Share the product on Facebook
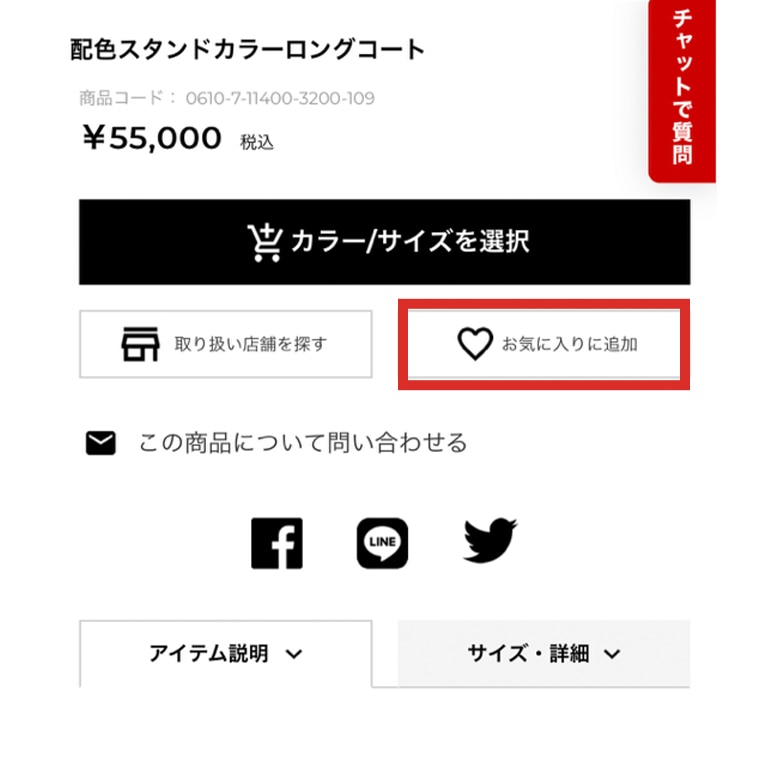770x770 pixels. coord(277,543)
